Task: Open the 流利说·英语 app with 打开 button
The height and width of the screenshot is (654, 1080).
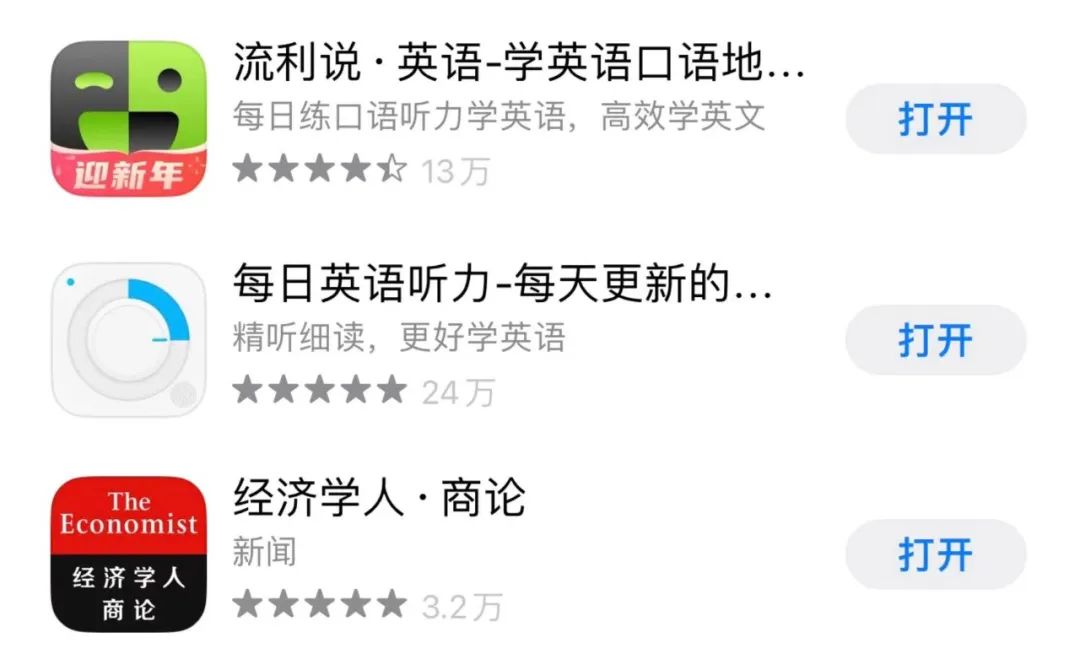Action: coord(935,119)
